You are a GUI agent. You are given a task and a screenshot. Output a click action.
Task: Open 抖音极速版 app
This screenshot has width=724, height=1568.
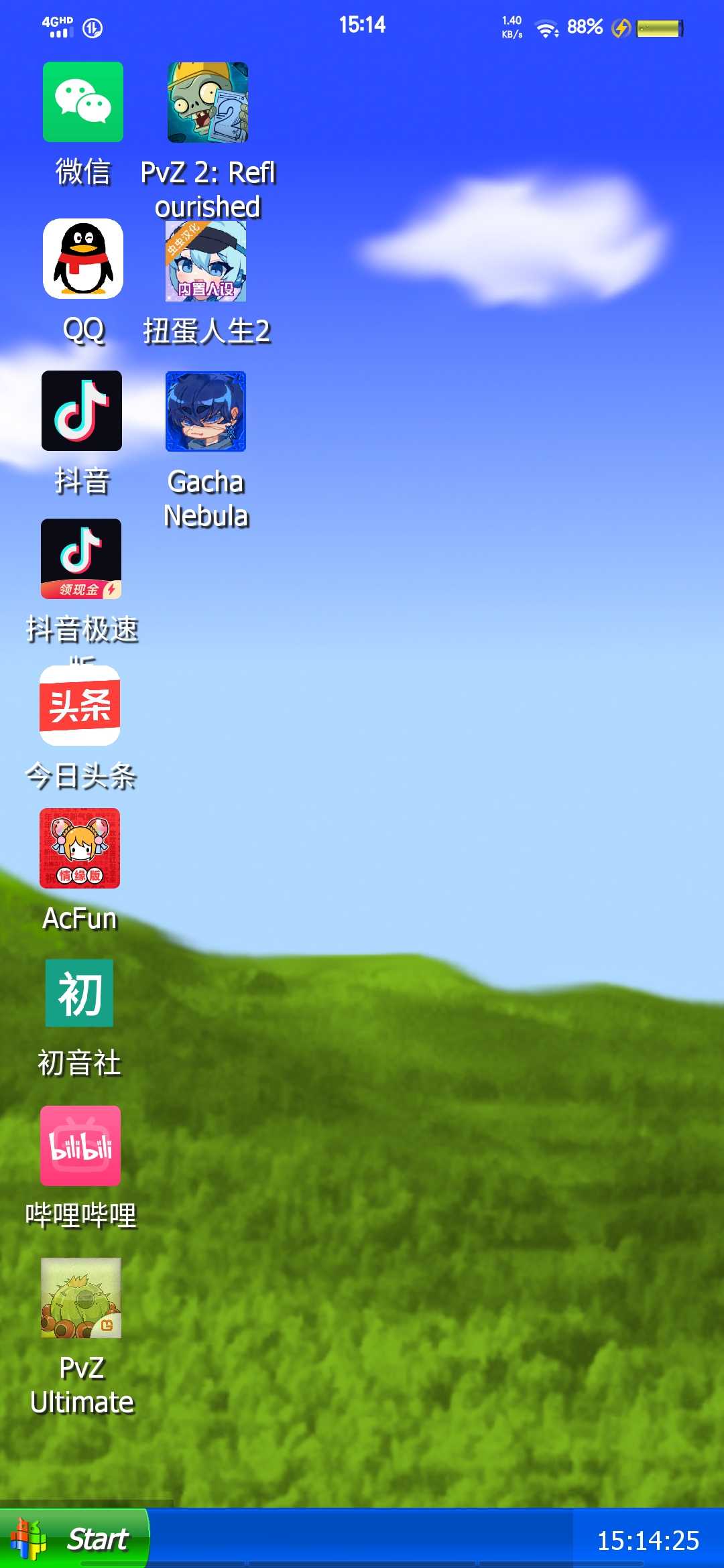pyautogui.click(x=81, y=559)
